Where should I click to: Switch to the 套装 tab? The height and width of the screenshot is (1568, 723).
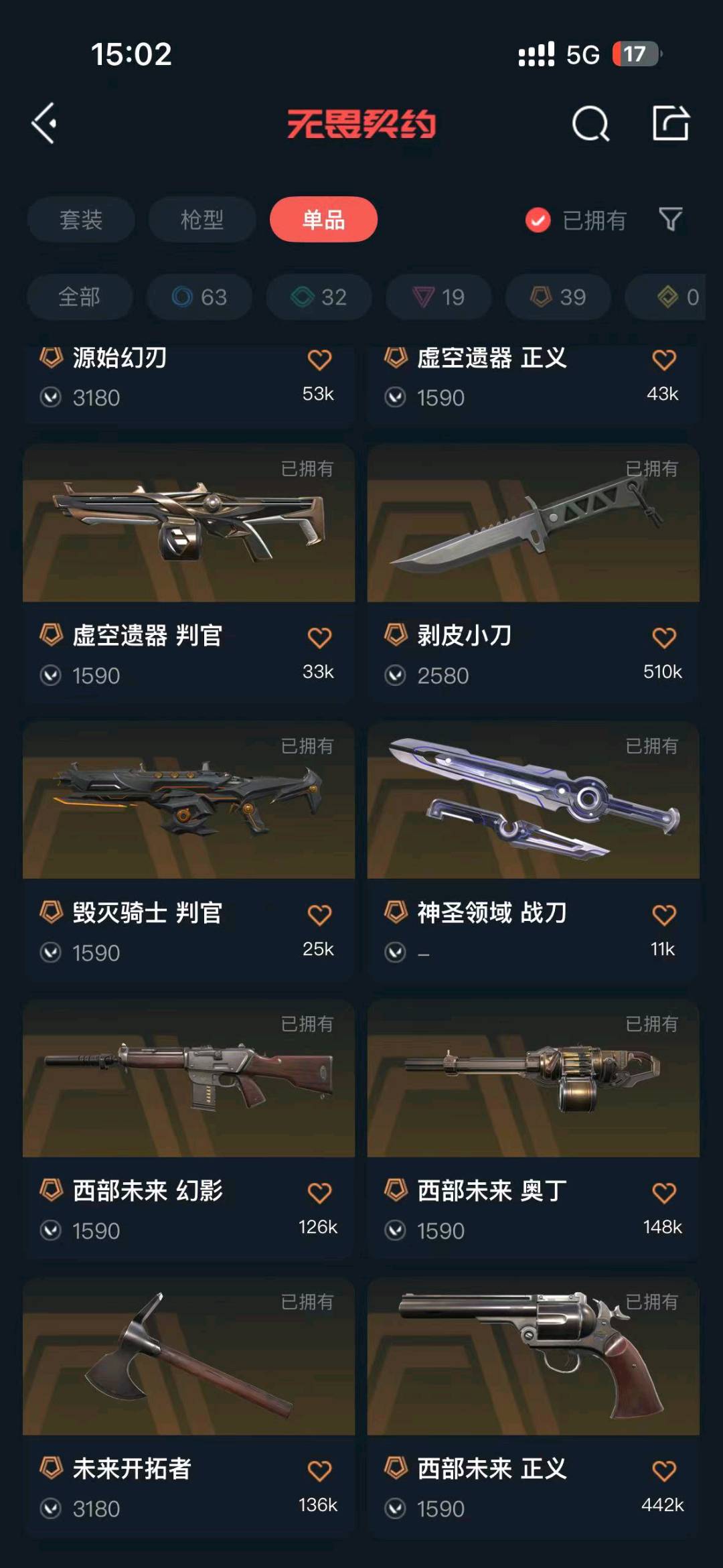[x=81, y=220]
